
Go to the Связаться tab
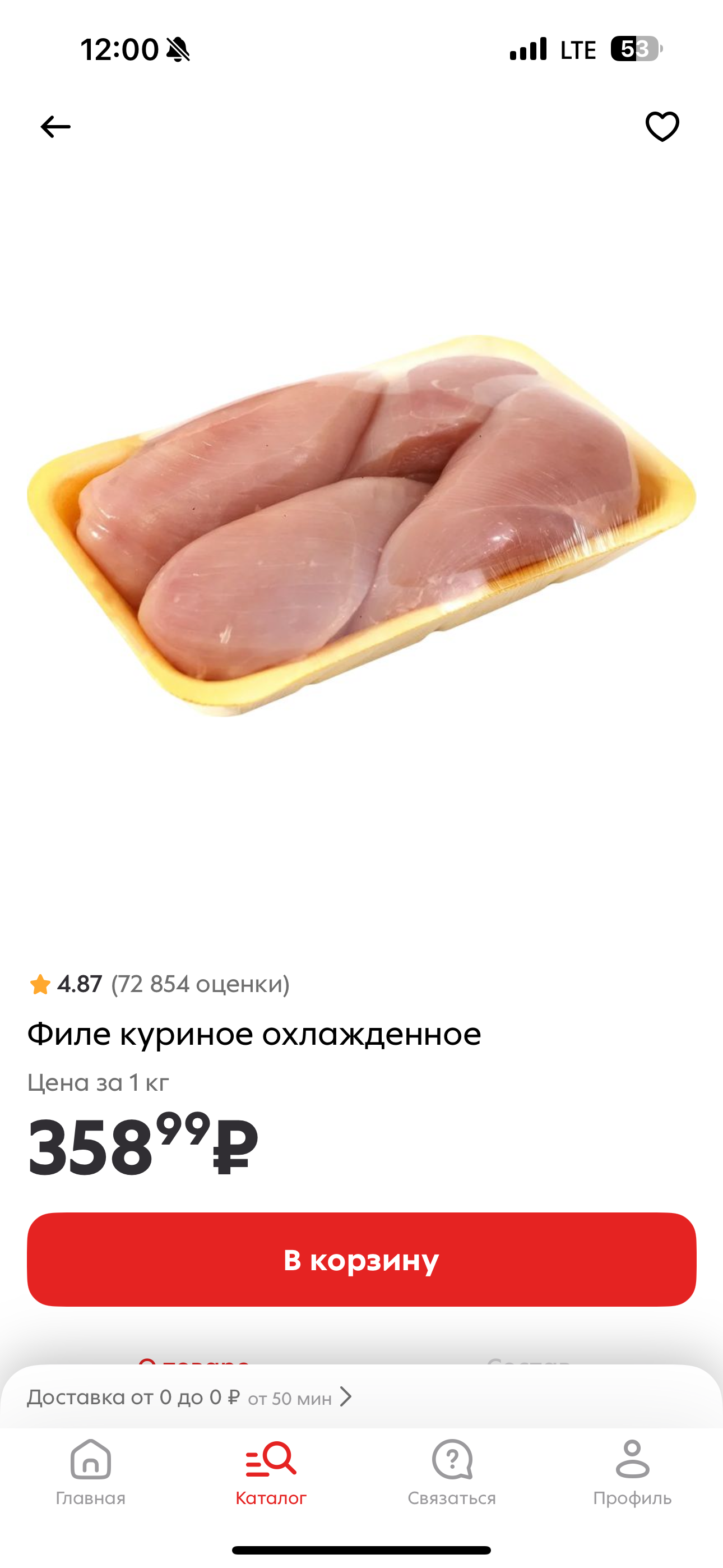click(x=452, y=1472)
